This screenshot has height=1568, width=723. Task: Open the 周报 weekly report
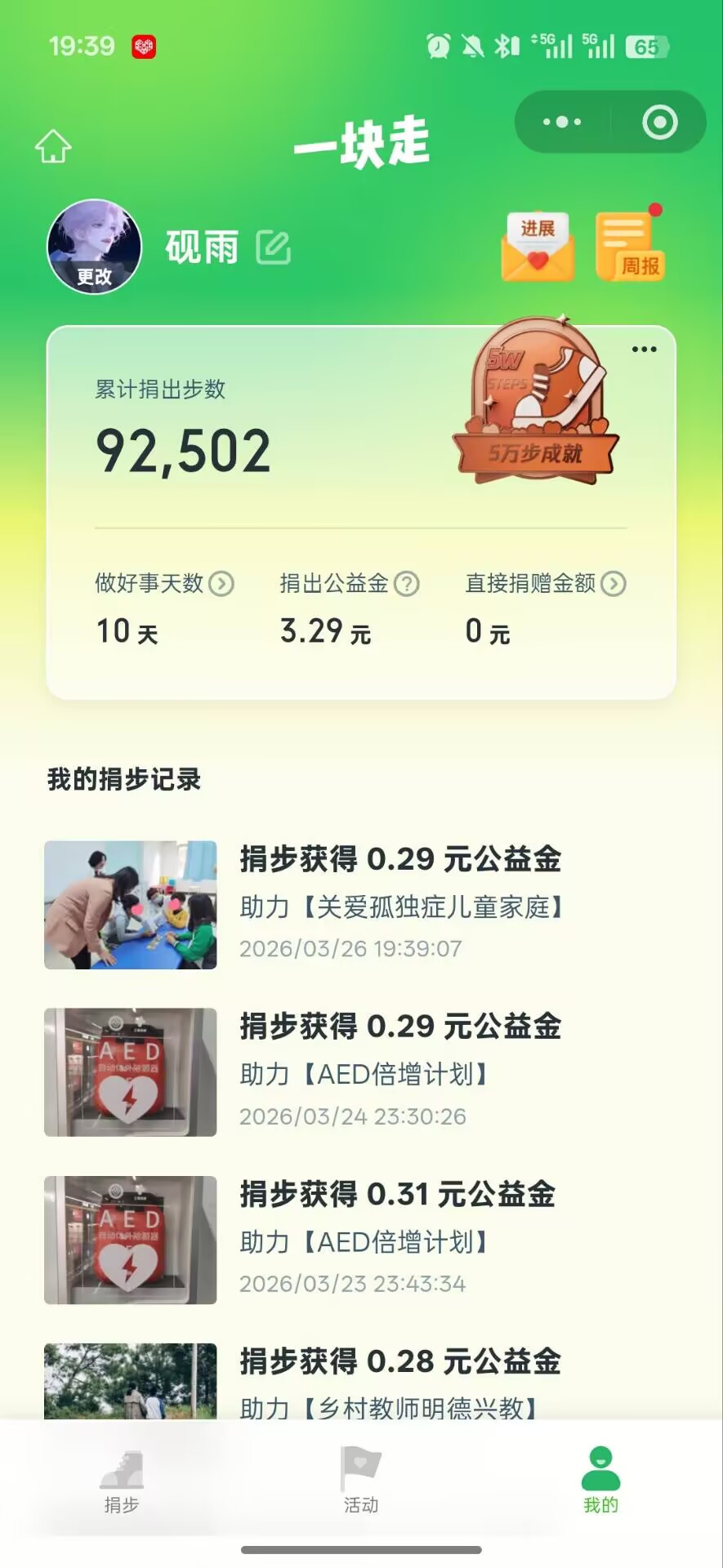click(629, 247)
